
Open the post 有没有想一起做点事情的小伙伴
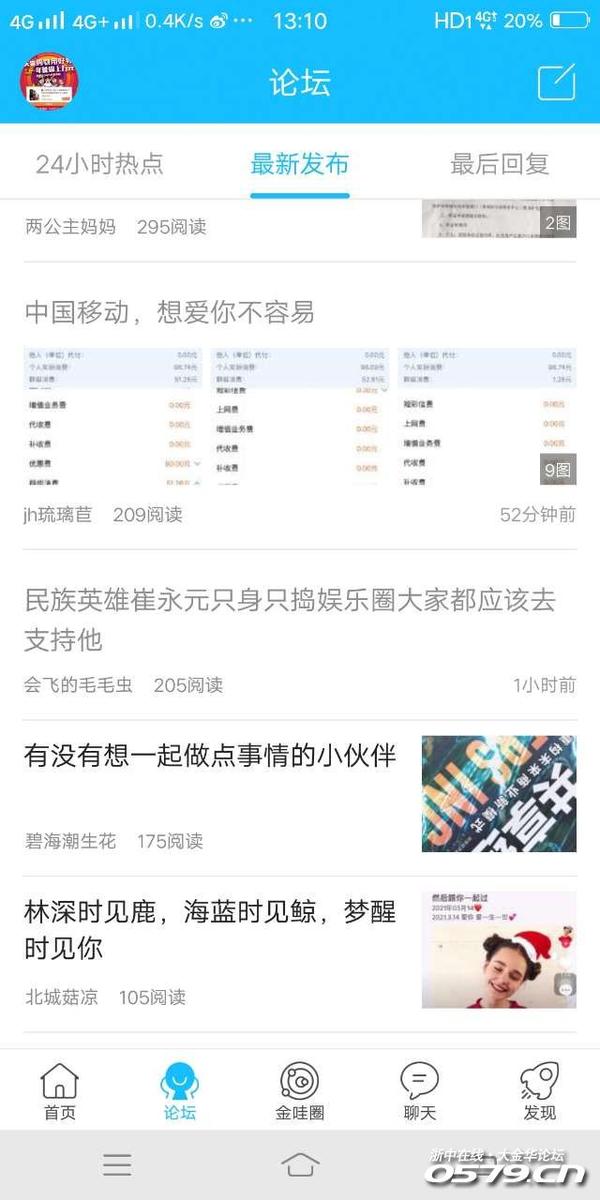210,756
